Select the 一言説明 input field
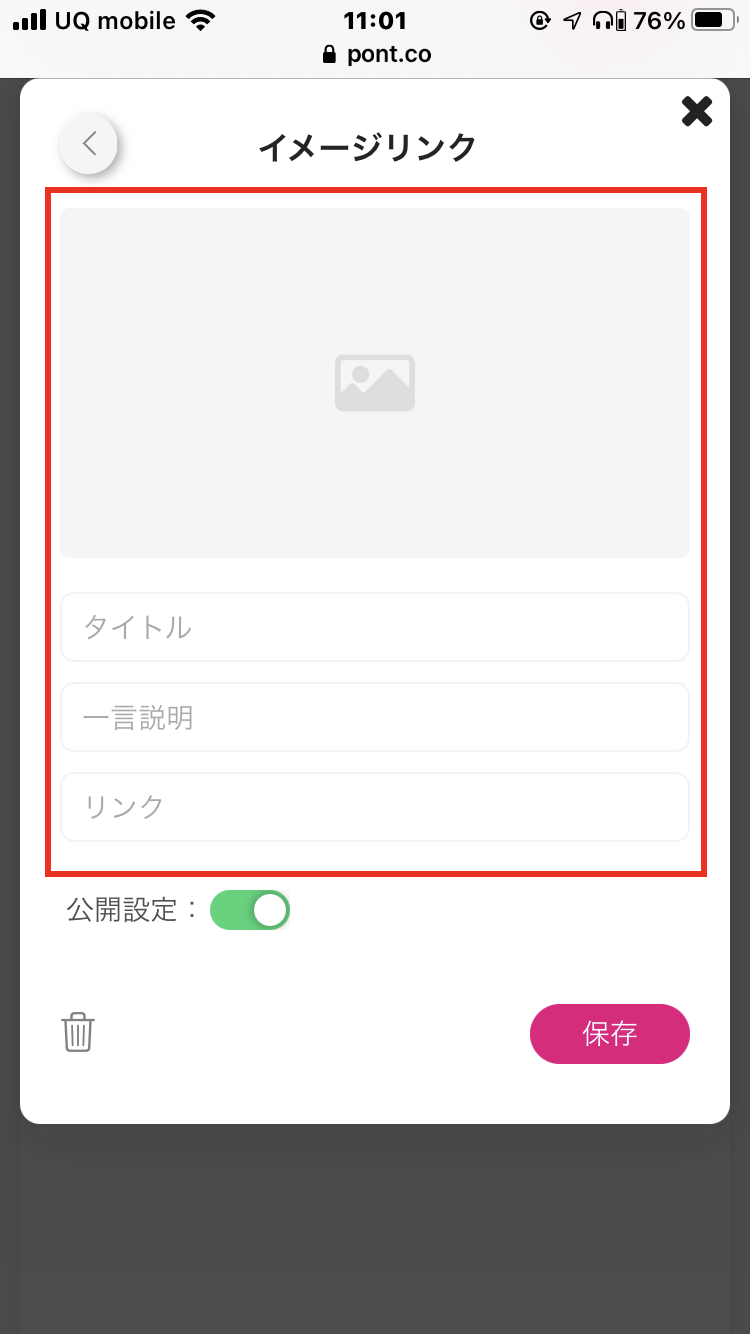Image resolution: width=750 pixels, height=1334 pixels. point(375,717)
